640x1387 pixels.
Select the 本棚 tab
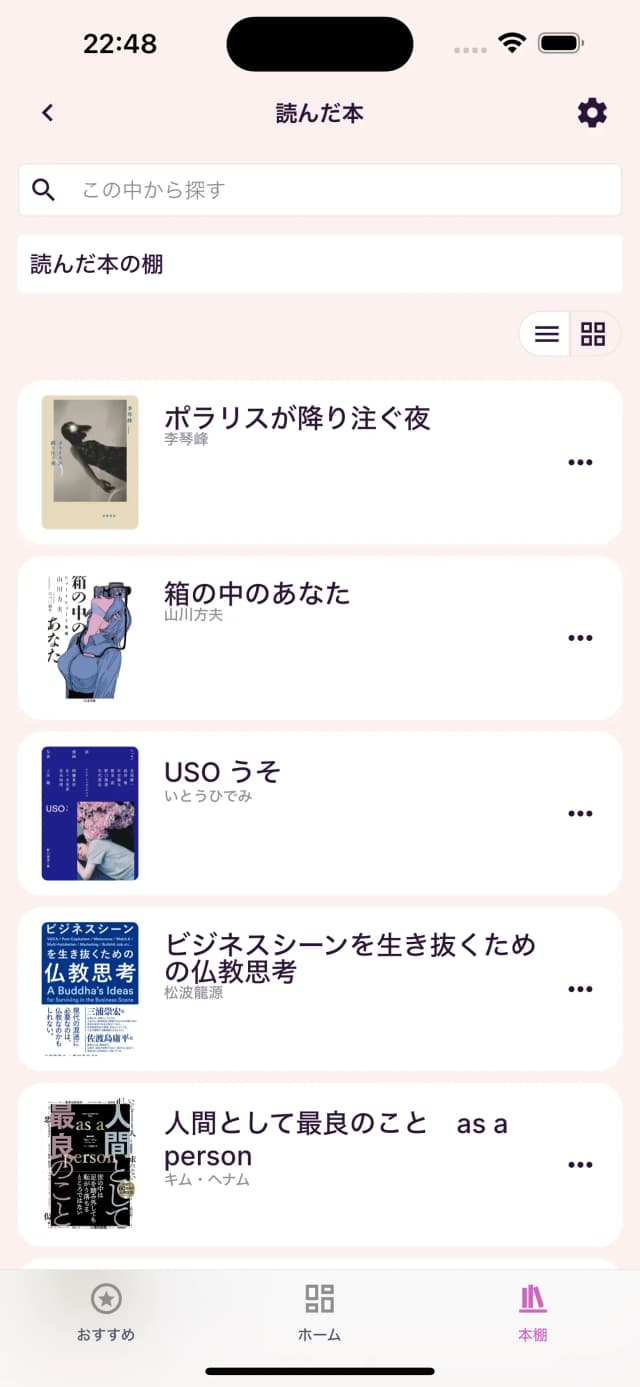click(533, 1312)
